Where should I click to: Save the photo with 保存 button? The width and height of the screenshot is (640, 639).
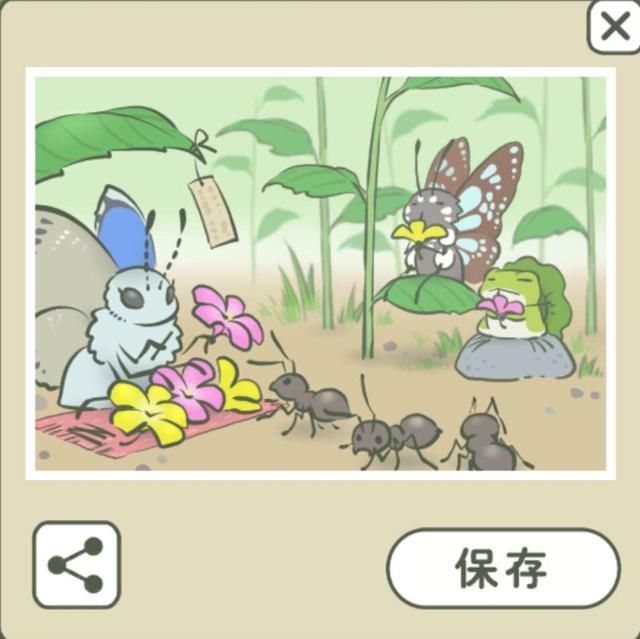(x=503, y=567)
